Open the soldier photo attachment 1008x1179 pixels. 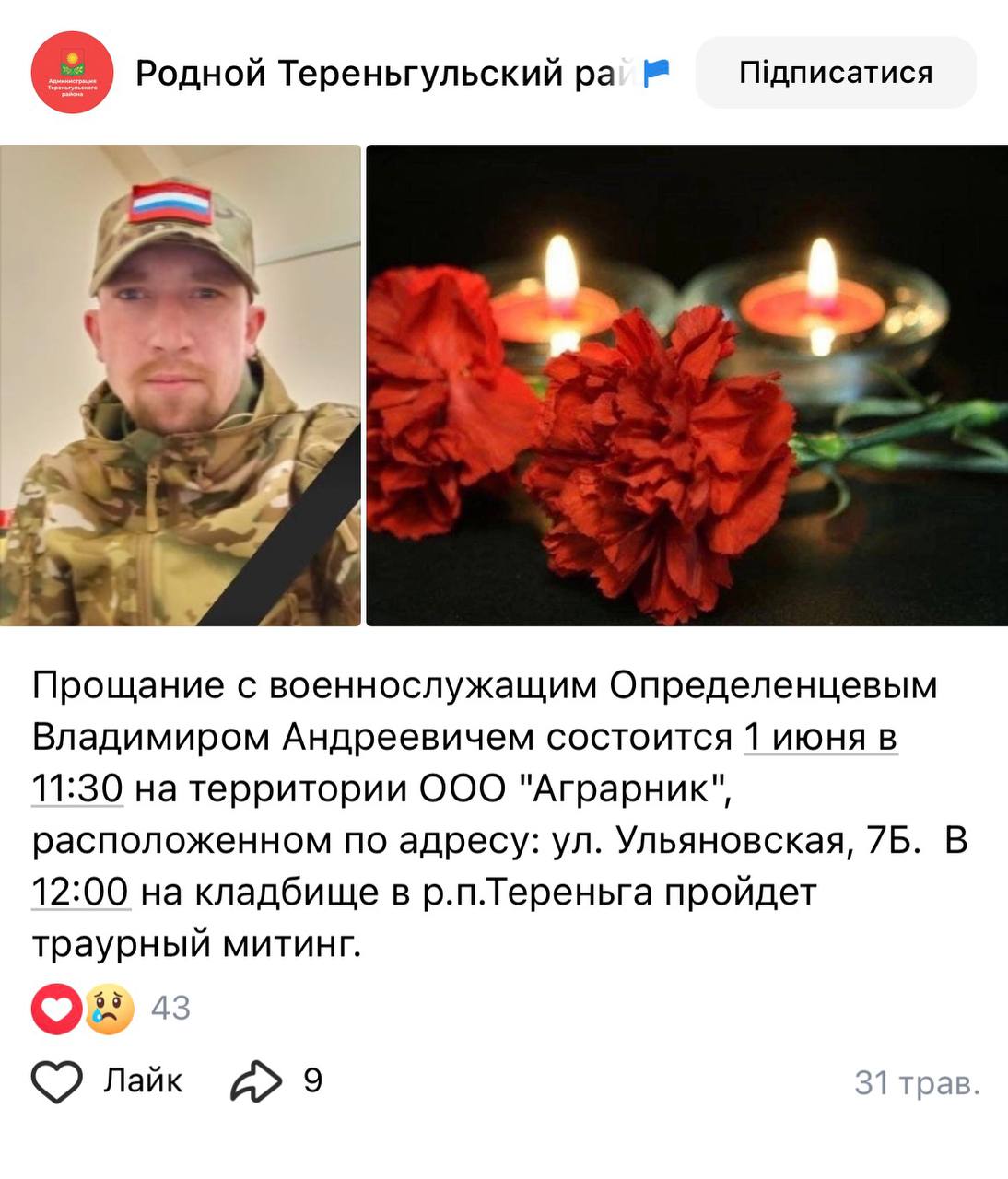(180, 385)
